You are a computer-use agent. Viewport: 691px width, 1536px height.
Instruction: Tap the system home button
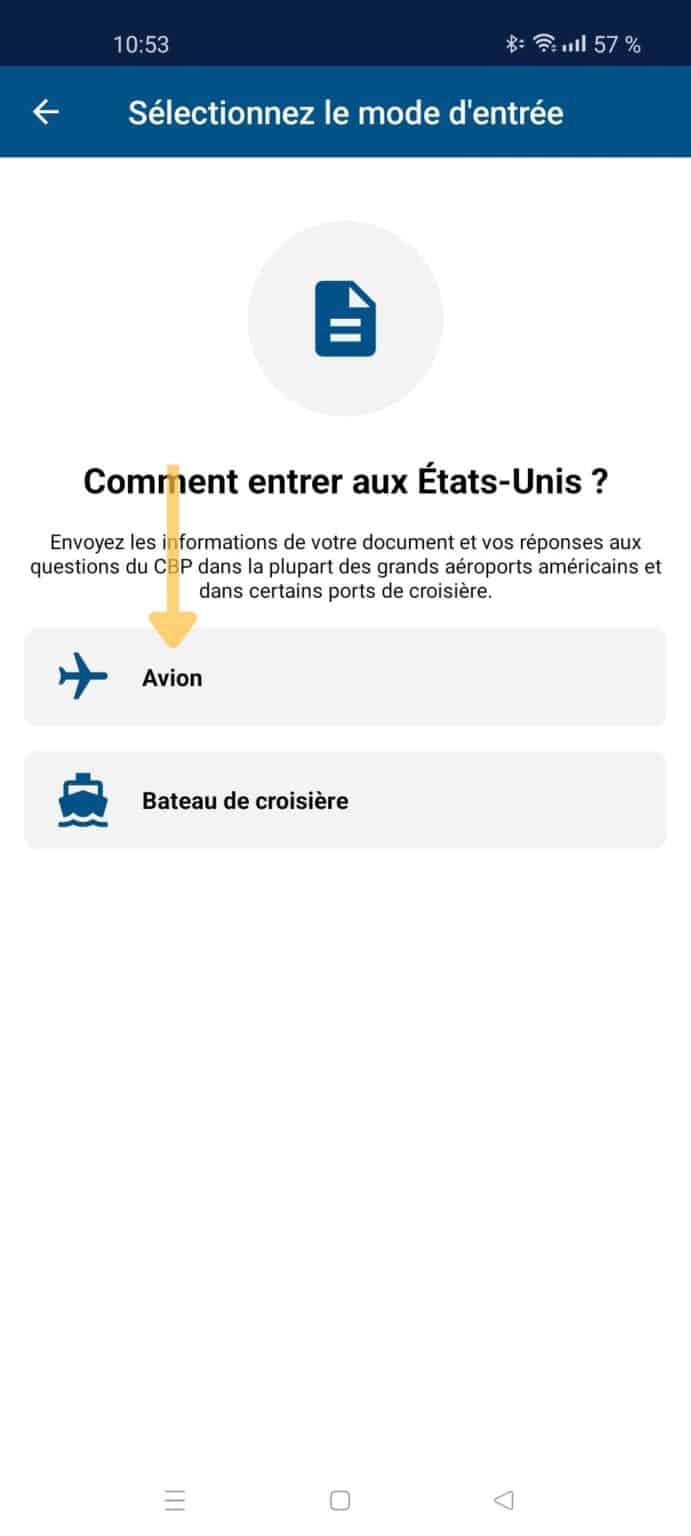[340, 1500]
